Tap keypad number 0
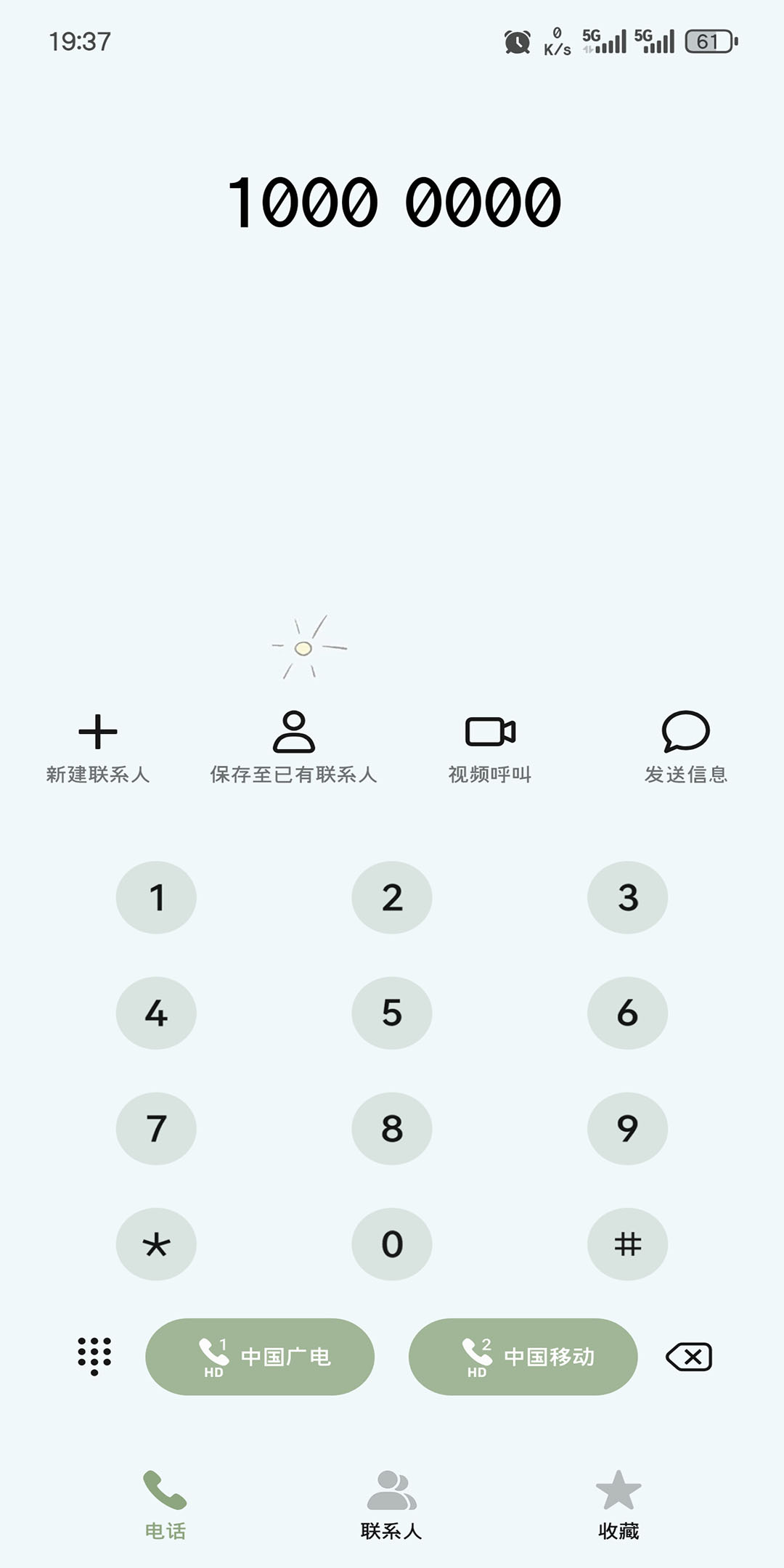 click(392, 1244)
